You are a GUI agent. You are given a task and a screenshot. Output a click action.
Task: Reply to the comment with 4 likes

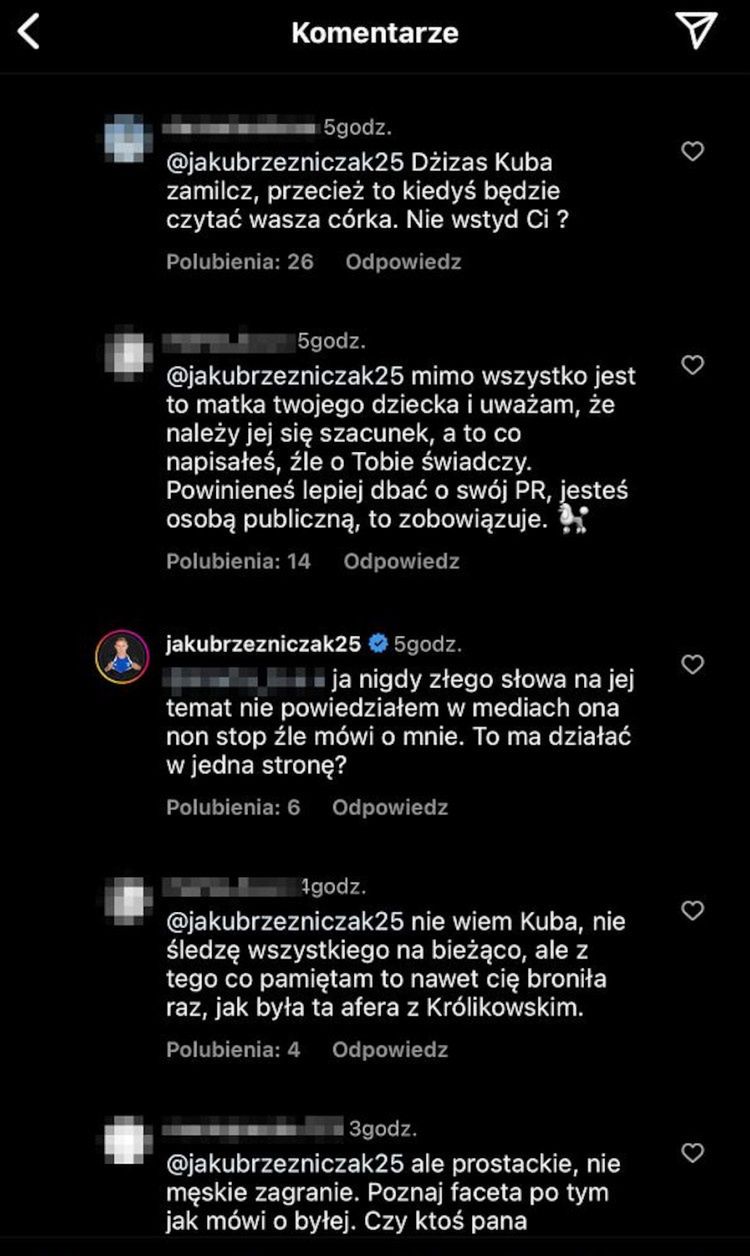coord(390,1050)
